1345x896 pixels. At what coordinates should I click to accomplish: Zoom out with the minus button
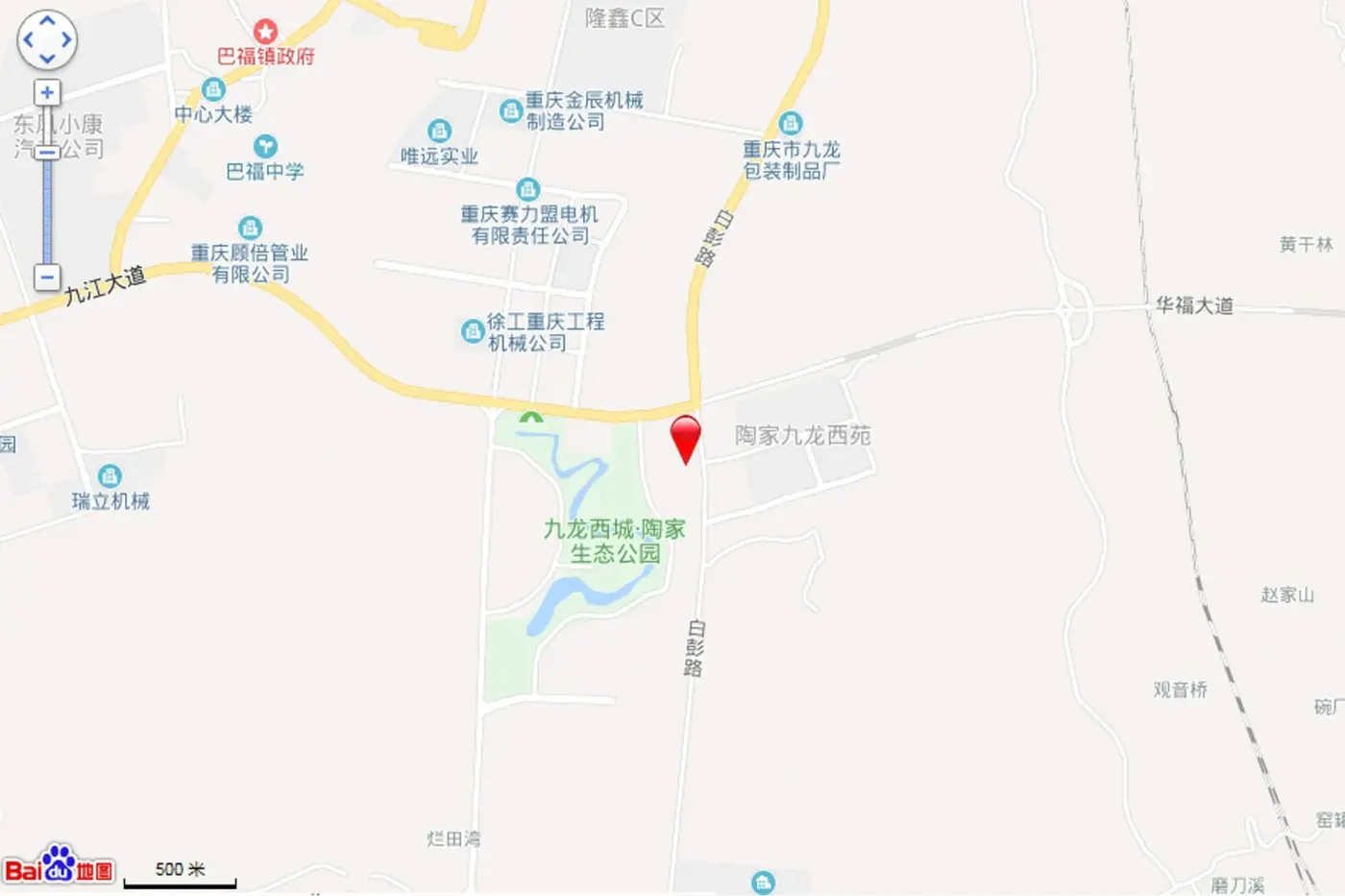click(47, 278)
